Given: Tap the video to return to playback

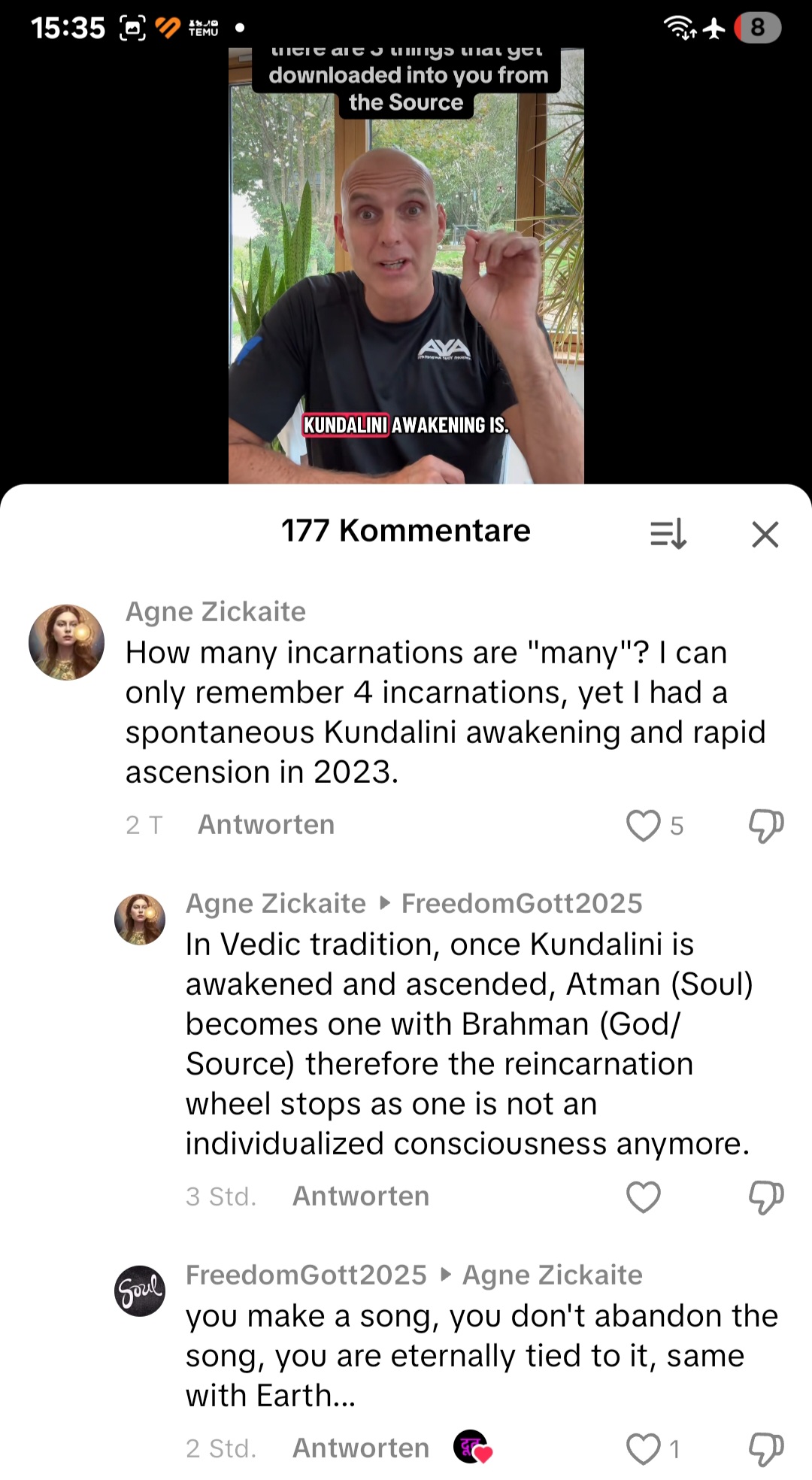Looking at the screenshot, I should (x=406, y=263).
